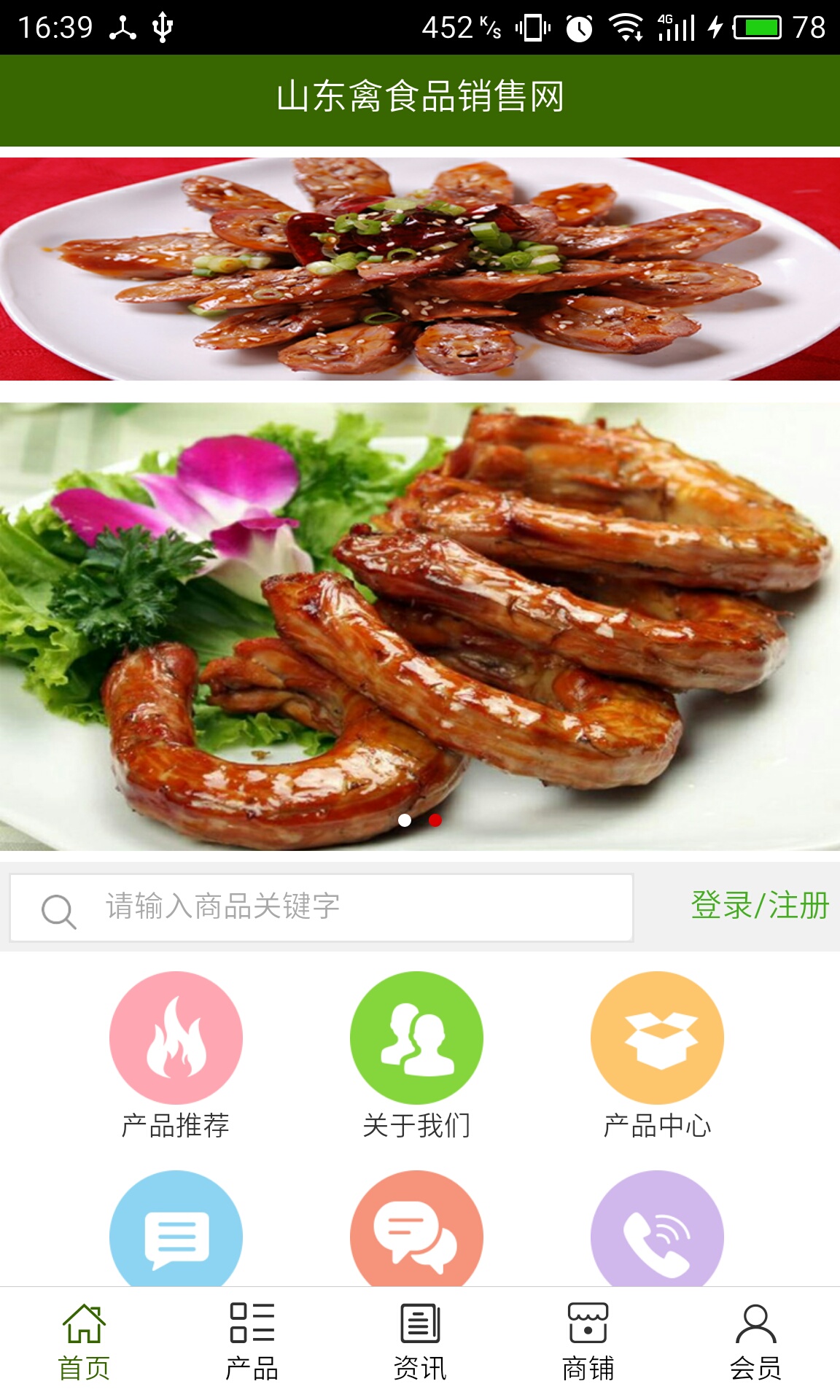Viewport: 840px width, 1400px height.
Task: Switch to the 会员 member tab
Action: (756, 1342)
